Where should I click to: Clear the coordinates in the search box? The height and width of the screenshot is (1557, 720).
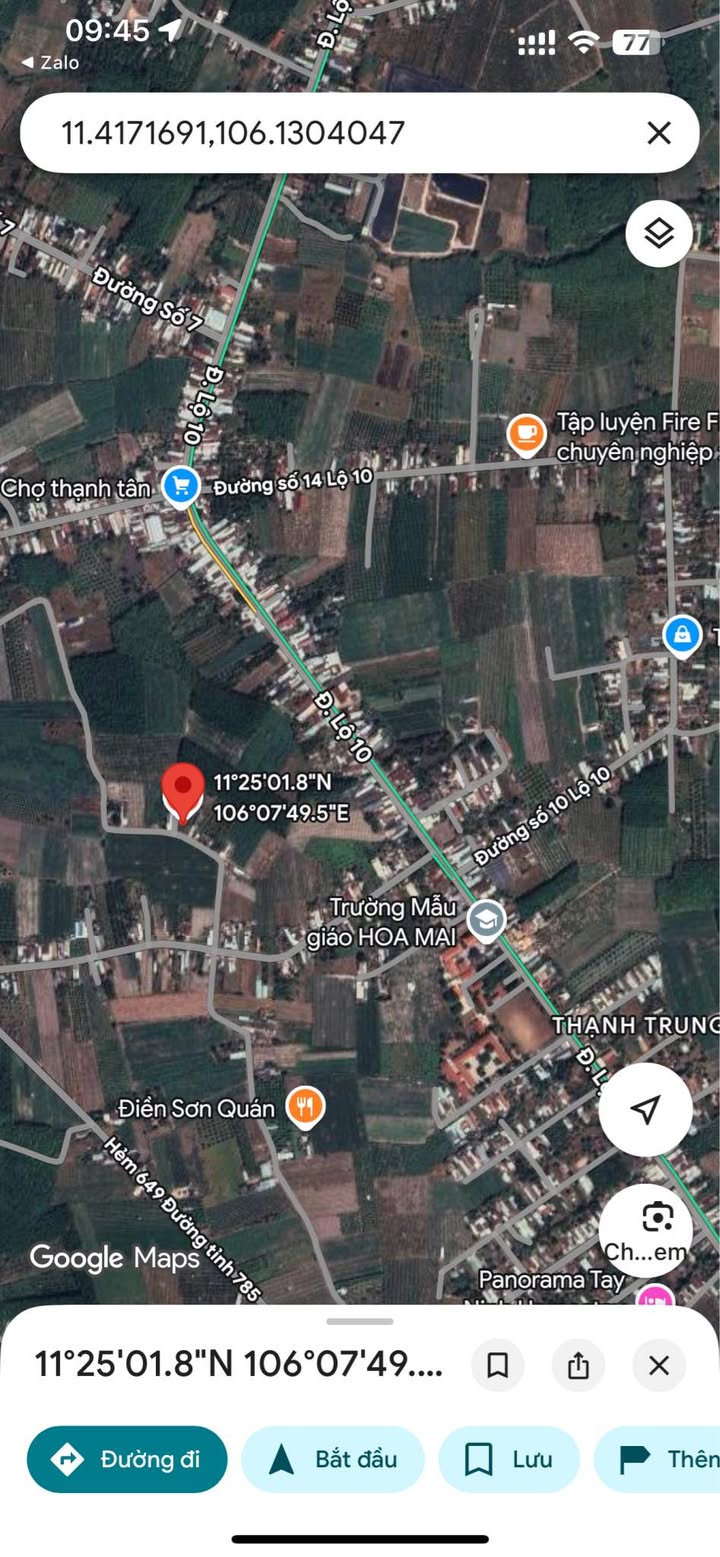pyautogui.click(x=658, y=132)
